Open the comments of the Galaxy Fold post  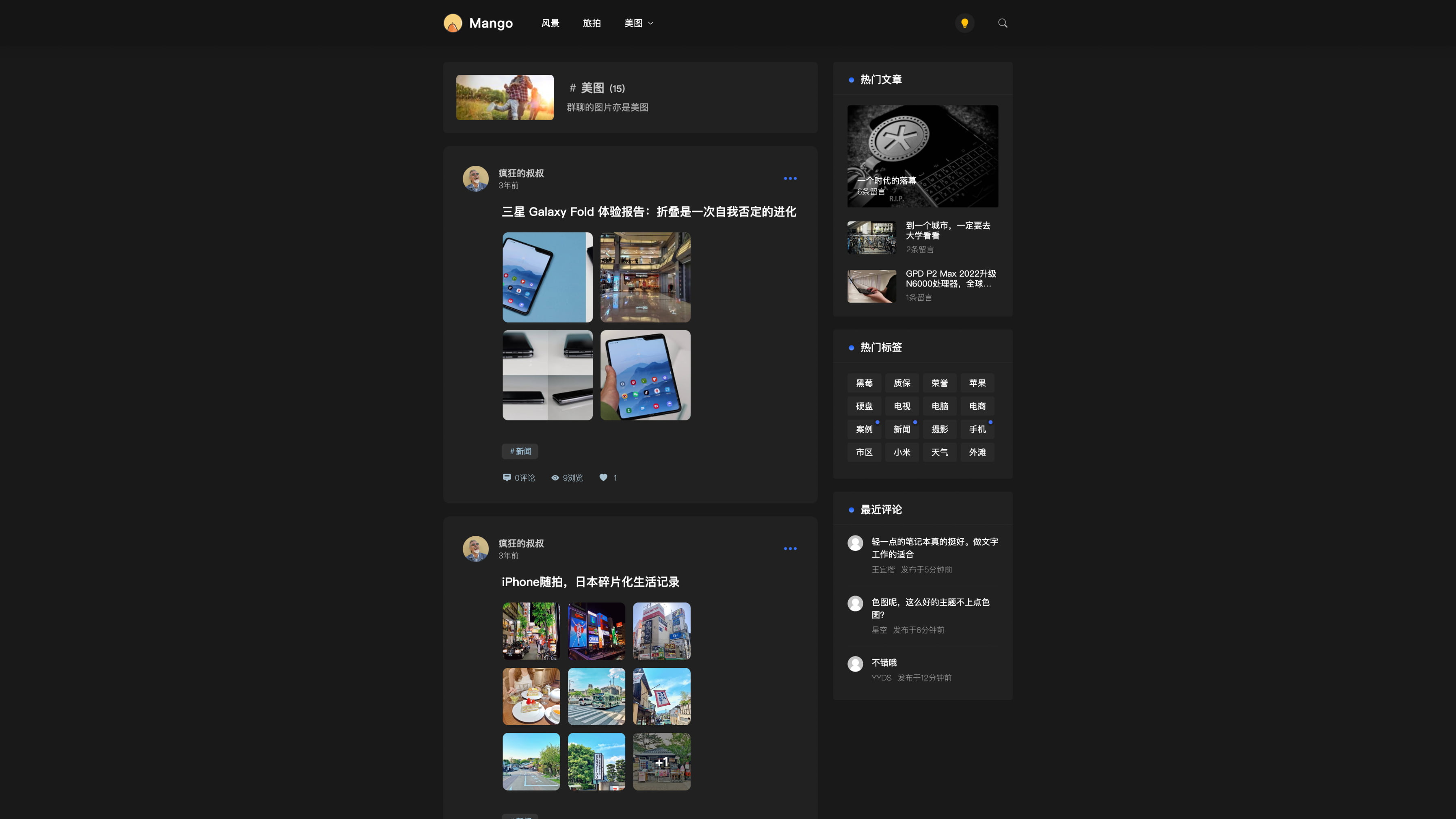[x=518, y=478]
